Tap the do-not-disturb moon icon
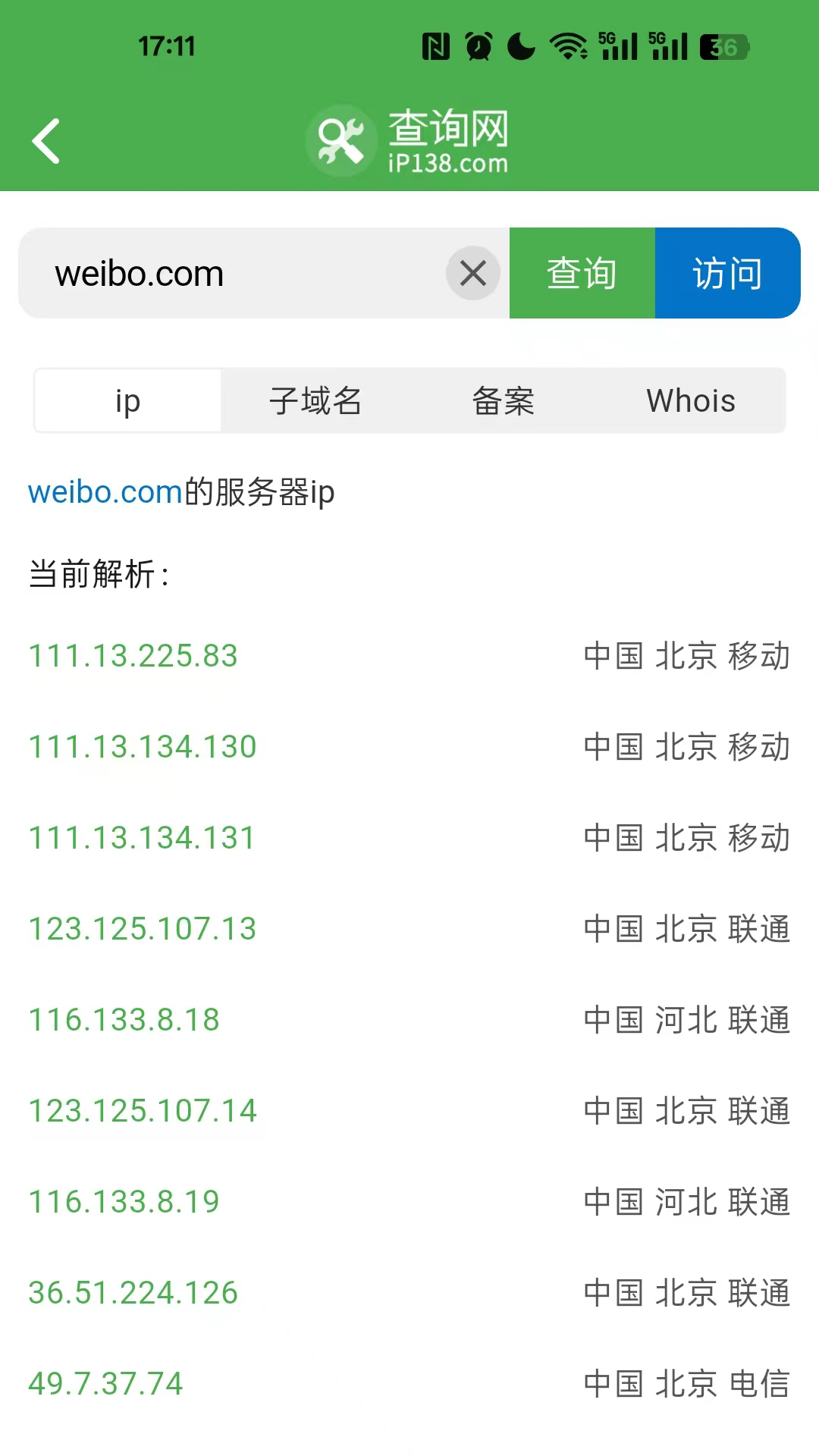819x1456 pixels. pyautogui.click(x=520, y=45)
